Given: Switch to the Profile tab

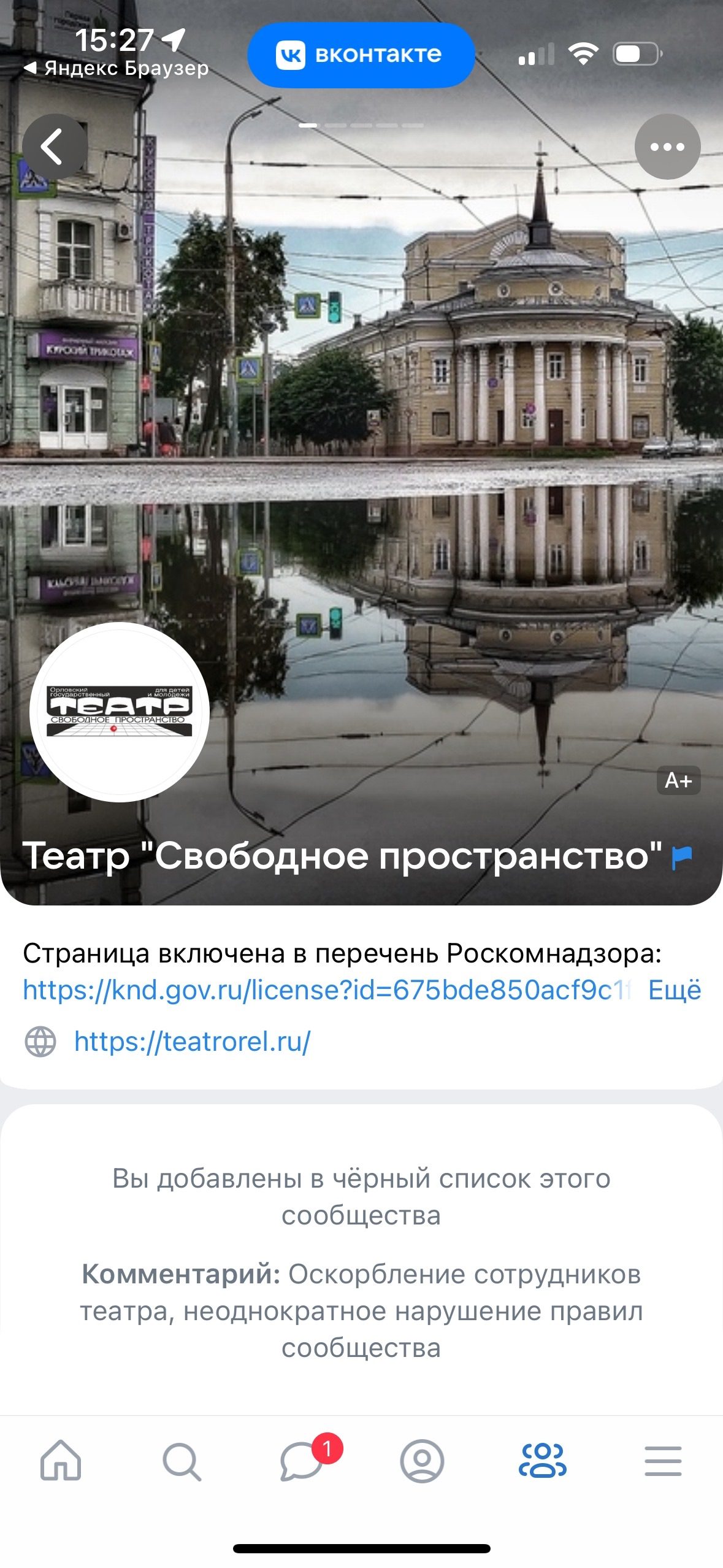Looking at the screenshot, I should coord(422,1461).
